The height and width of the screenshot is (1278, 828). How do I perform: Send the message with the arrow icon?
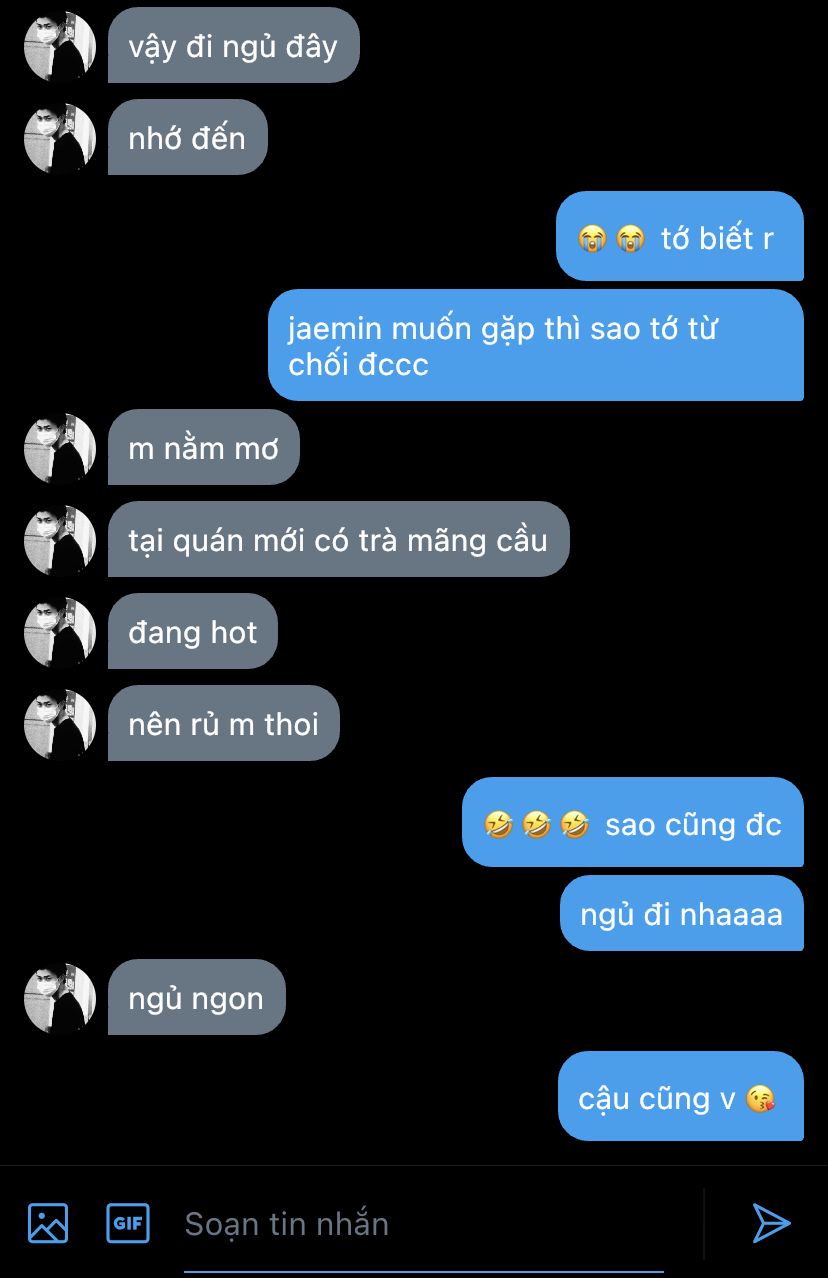[771, 1223]
